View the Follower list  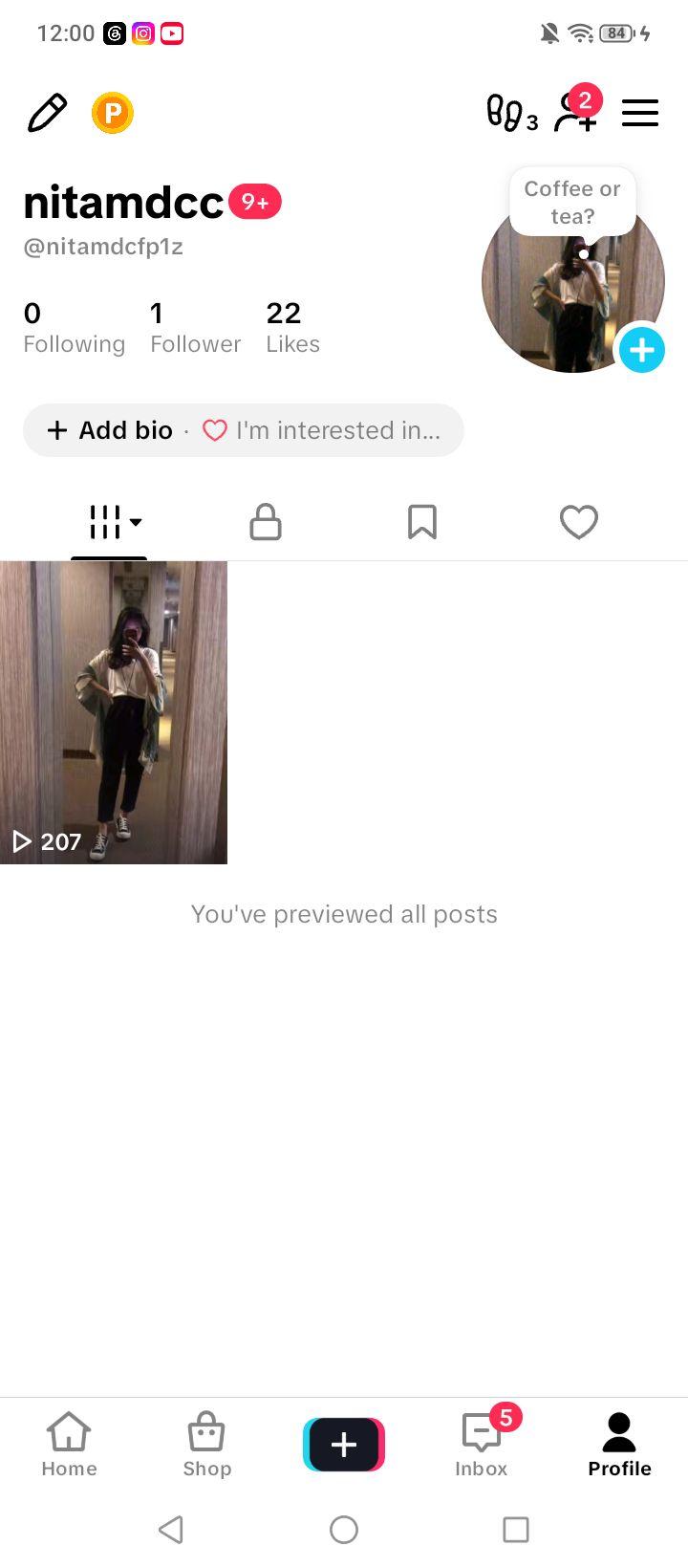click(195, 328)
